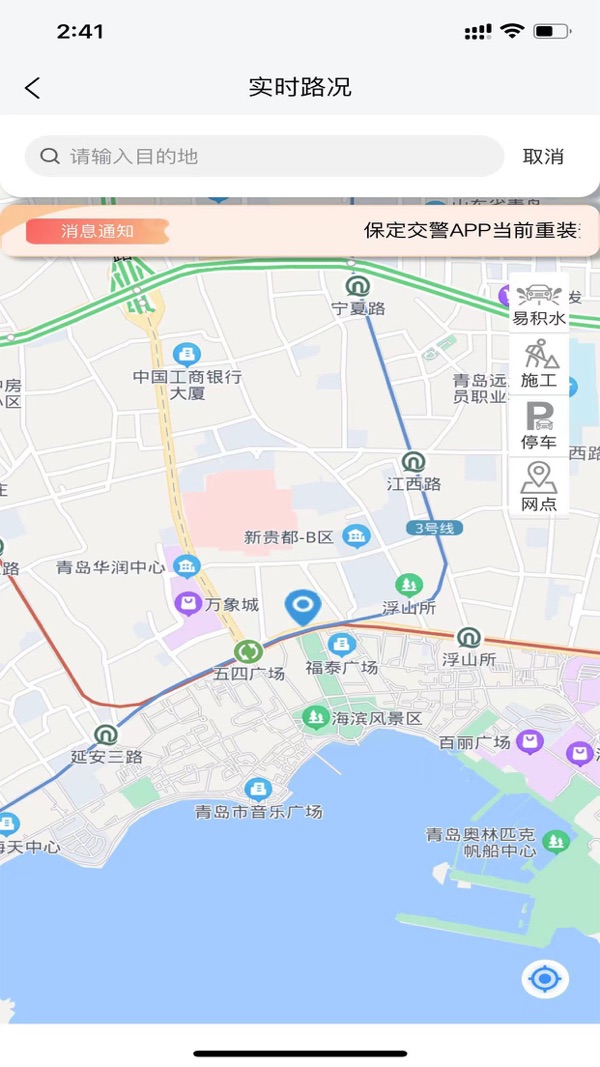Show 施工 construction sites on map
600x1067 pixels.
point(539,364)
